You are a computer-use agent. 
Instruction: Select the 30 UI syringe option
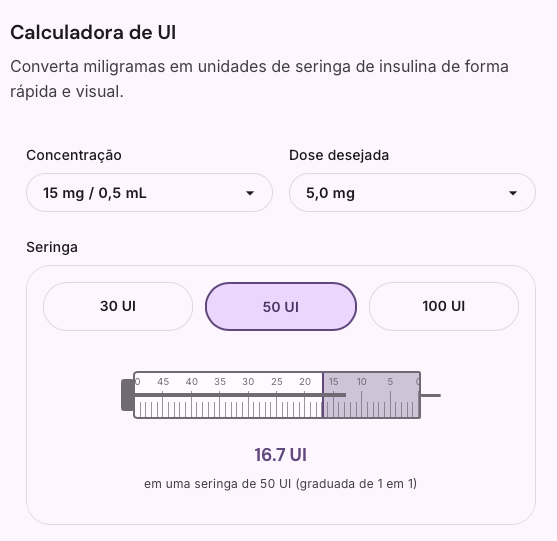[118, 306]
